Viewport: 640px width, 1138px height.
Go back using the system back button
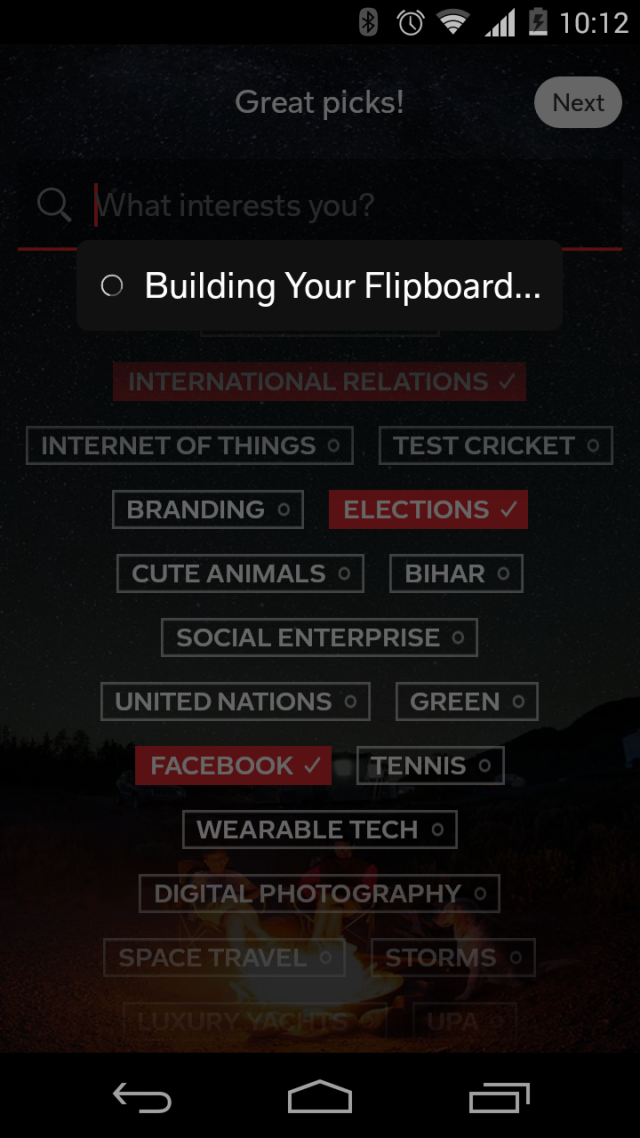(142, 1097)
